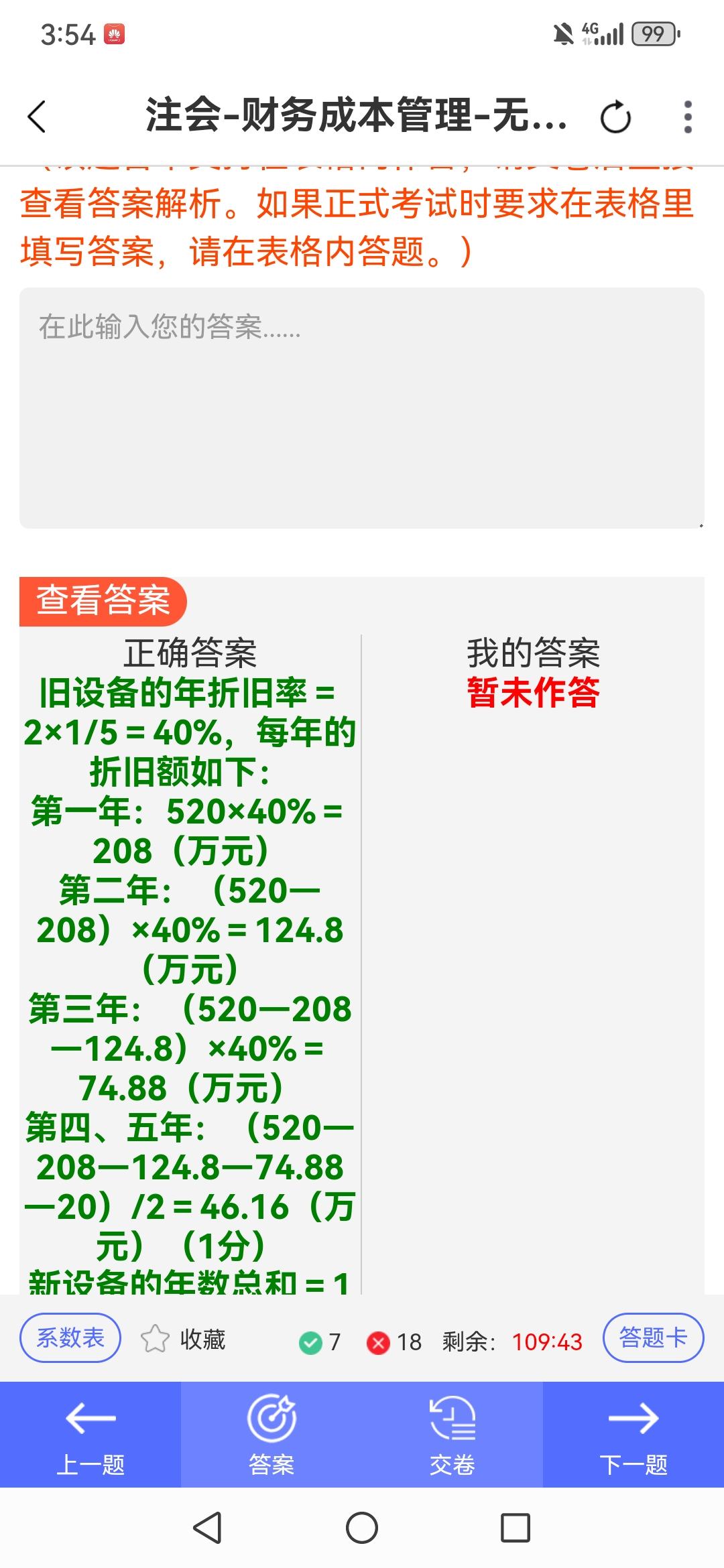Move to the next question (下一题)
Screen dimensions: 724x1568
pos(633,1435)
